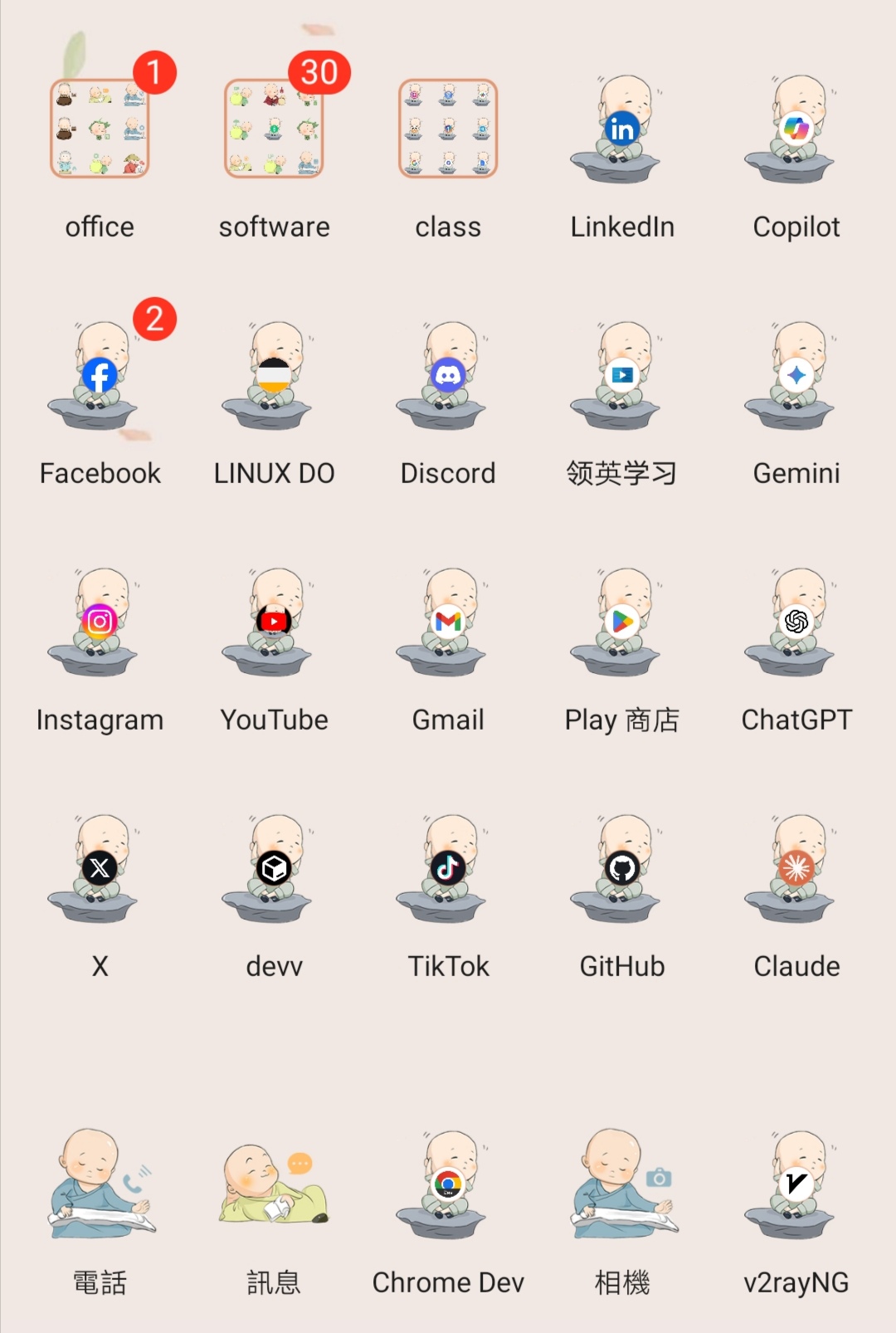Open TikTok
The width and height of the screenshot is (896, 1333).
click(x=448, y=868)
